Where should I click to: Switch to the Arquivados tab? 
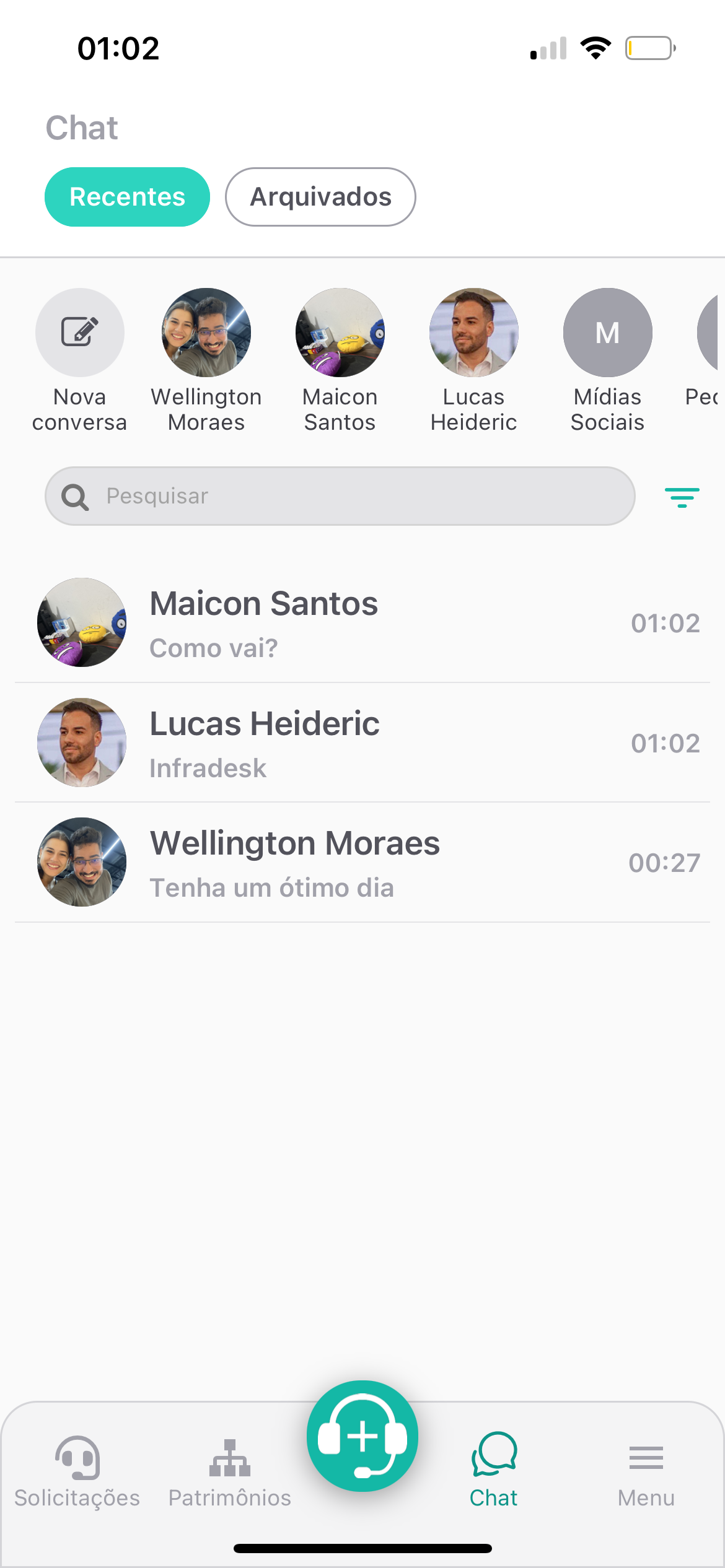click(320, 197)
